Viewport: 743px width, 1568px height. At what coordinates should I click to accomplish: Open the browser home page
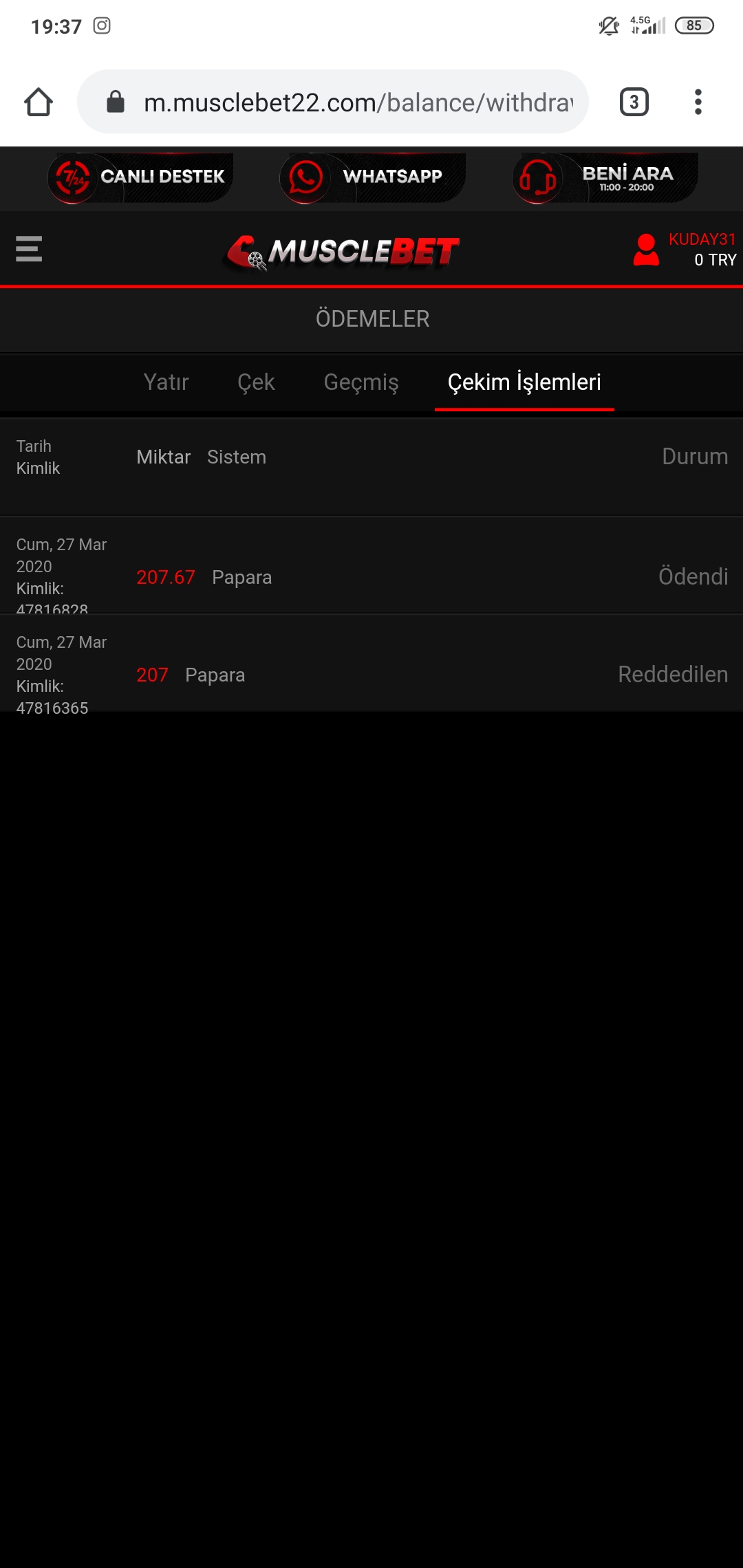point(39,102)
